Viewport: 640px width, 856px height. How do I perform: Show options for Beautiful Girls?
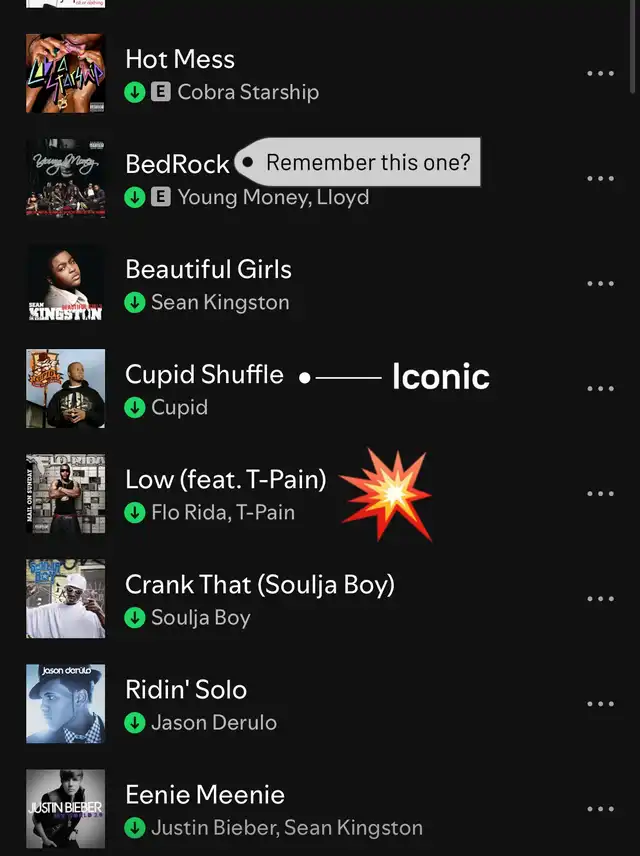coord(600,284)
